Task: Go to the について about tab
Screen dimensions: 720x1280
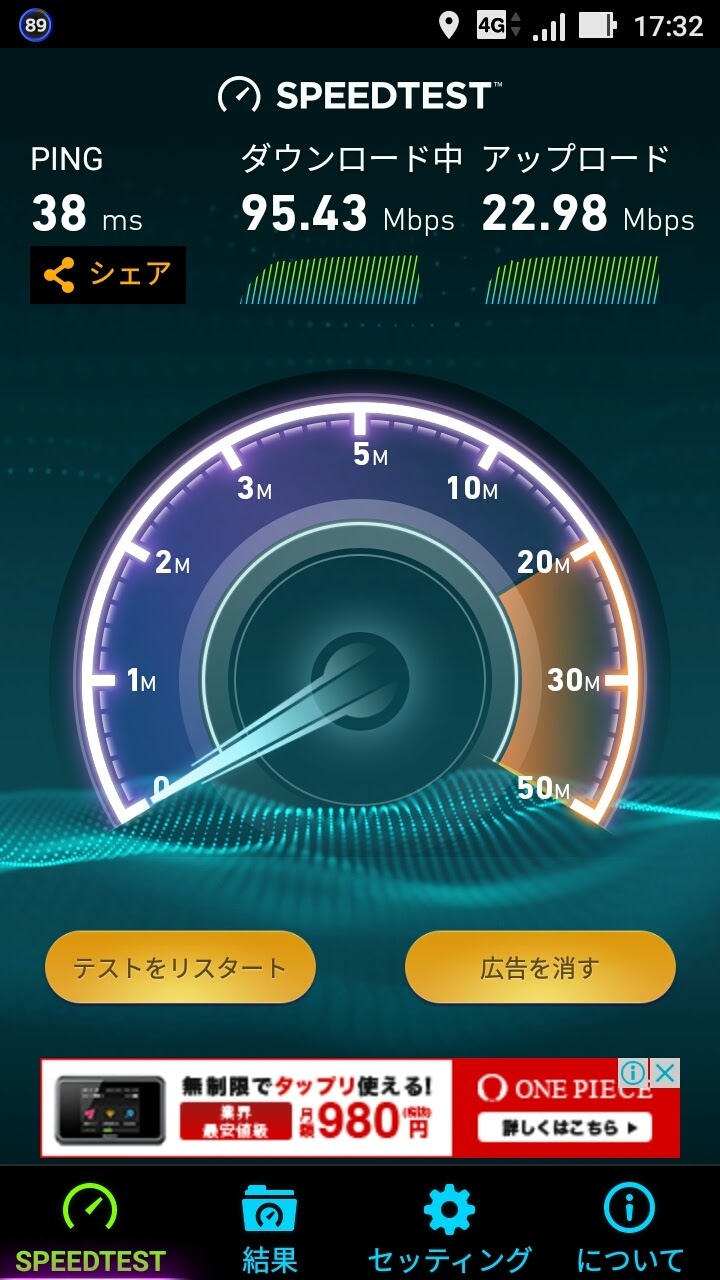Action: (x=630, y=1226)
